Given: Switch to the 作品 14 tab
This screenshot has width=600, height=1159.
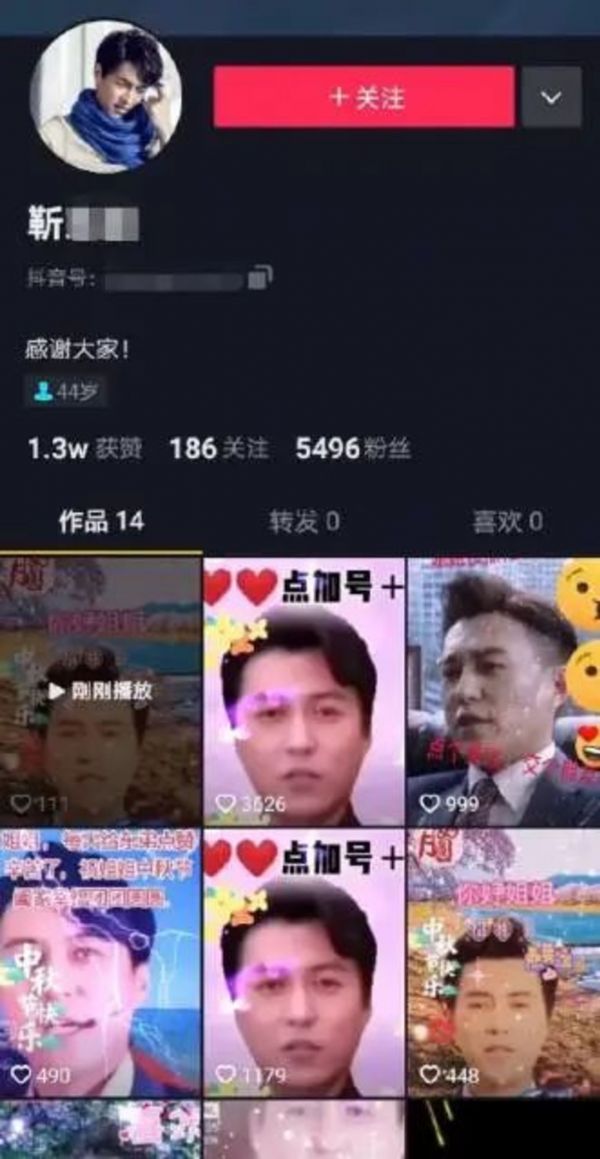Looking at the screenshot, I should [101, 521].
